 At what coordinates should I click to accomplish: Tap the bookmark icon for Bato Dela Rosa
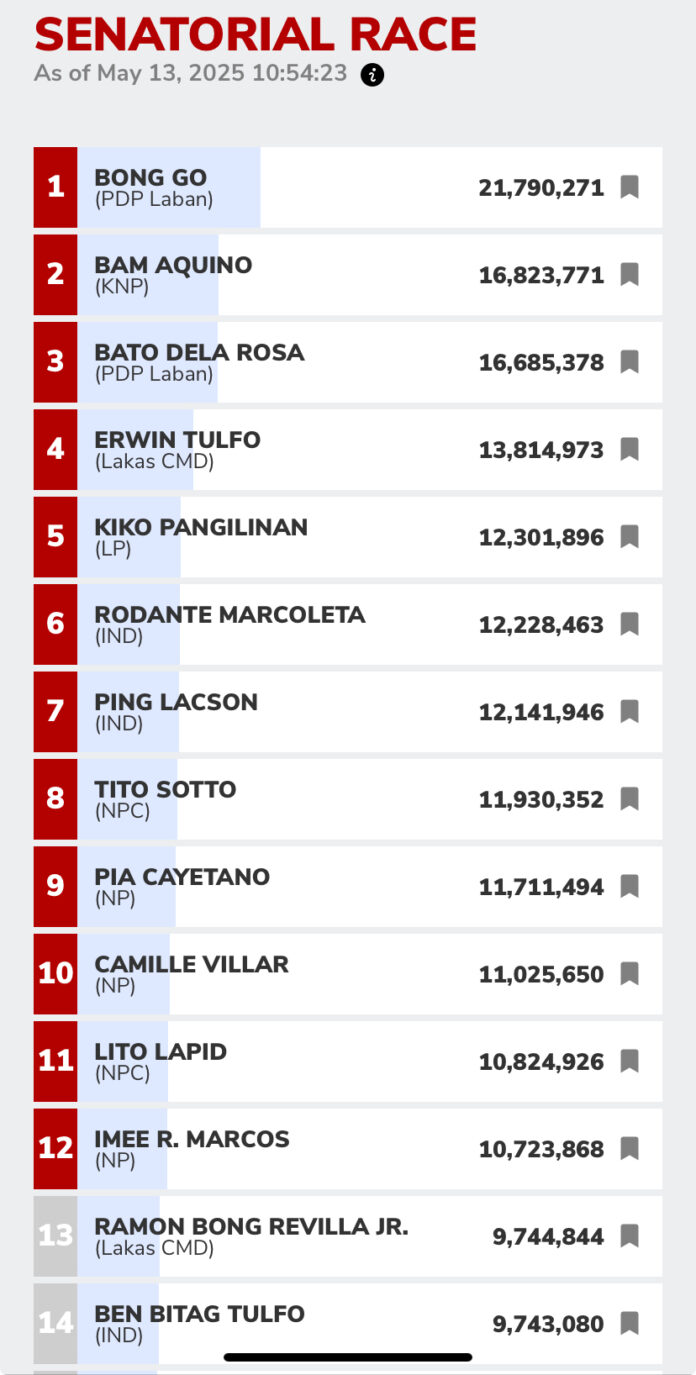pyautogui.click(x=629, y=362)
